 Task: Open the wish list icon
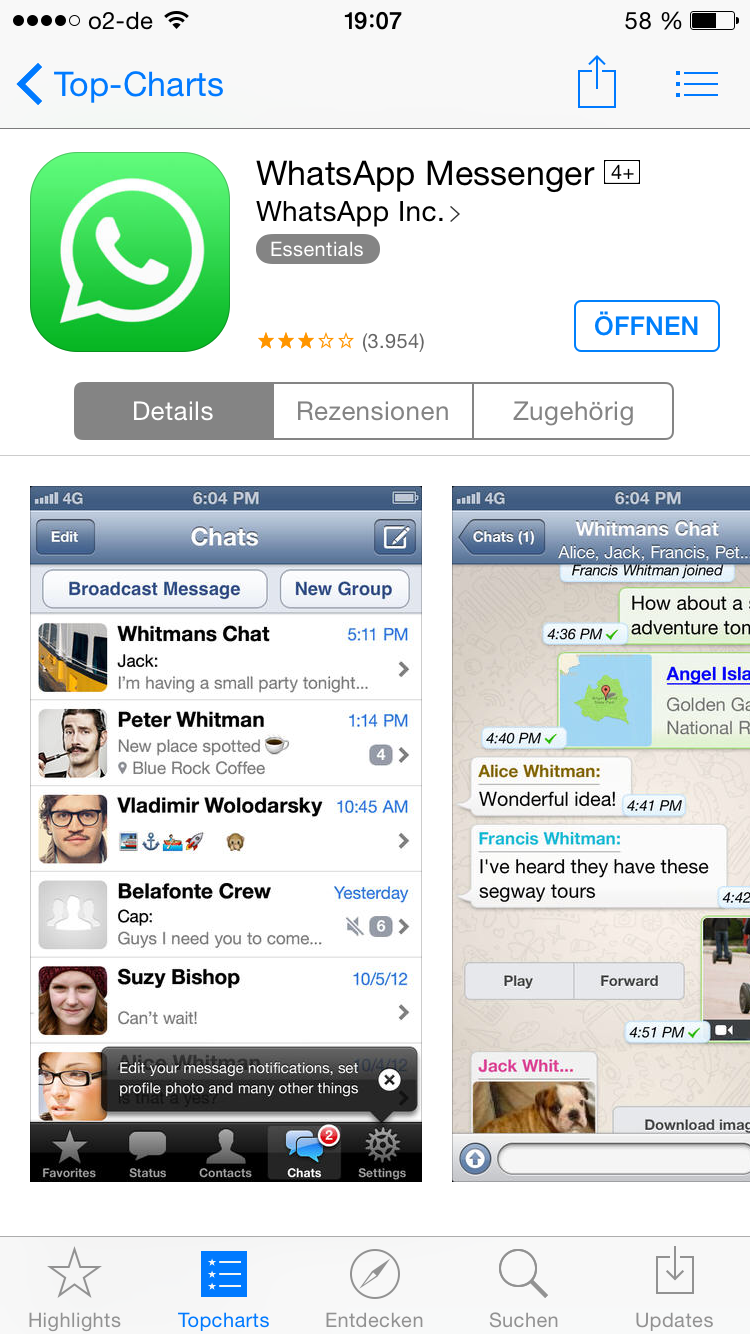click(697, 84)
